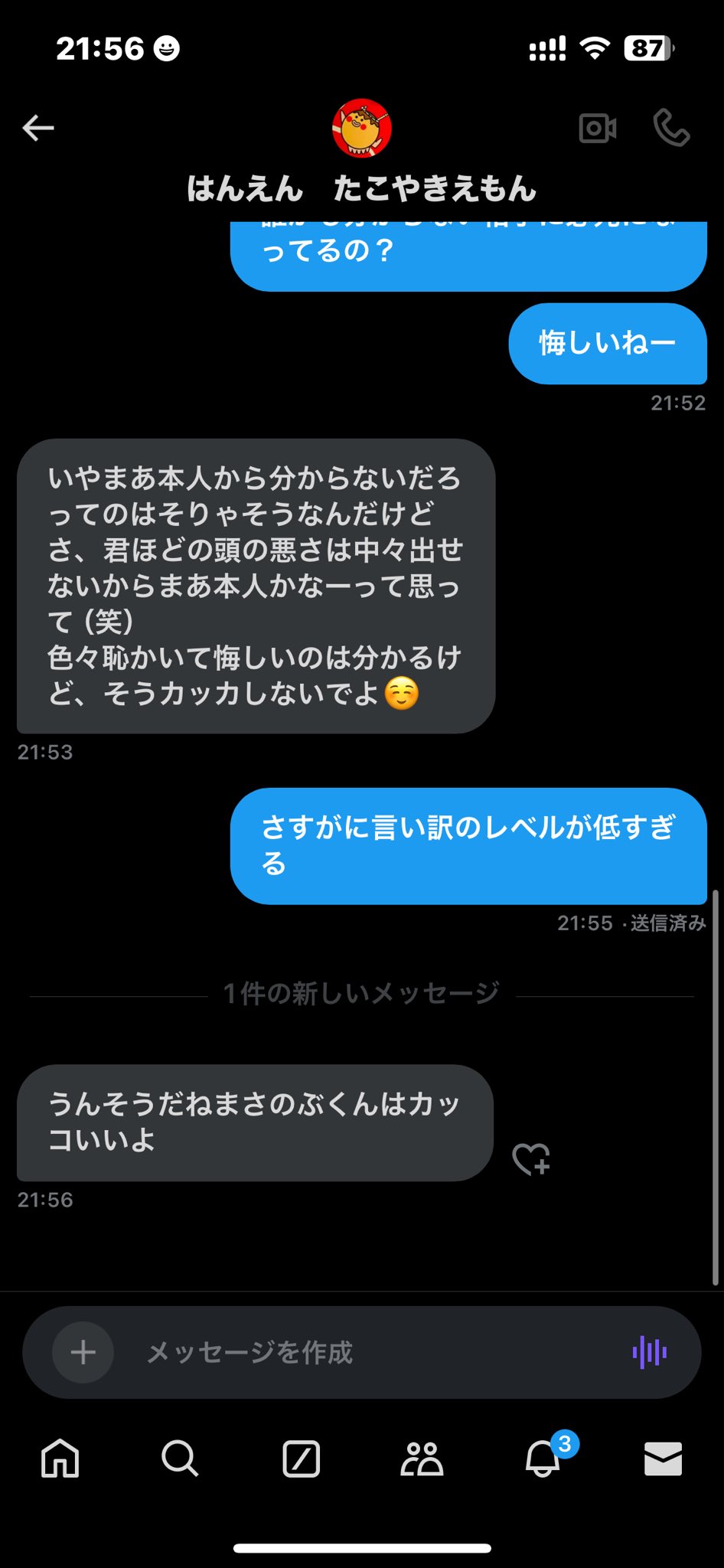
Task: Open the Grok slash tab
Action: (301, 1458)
